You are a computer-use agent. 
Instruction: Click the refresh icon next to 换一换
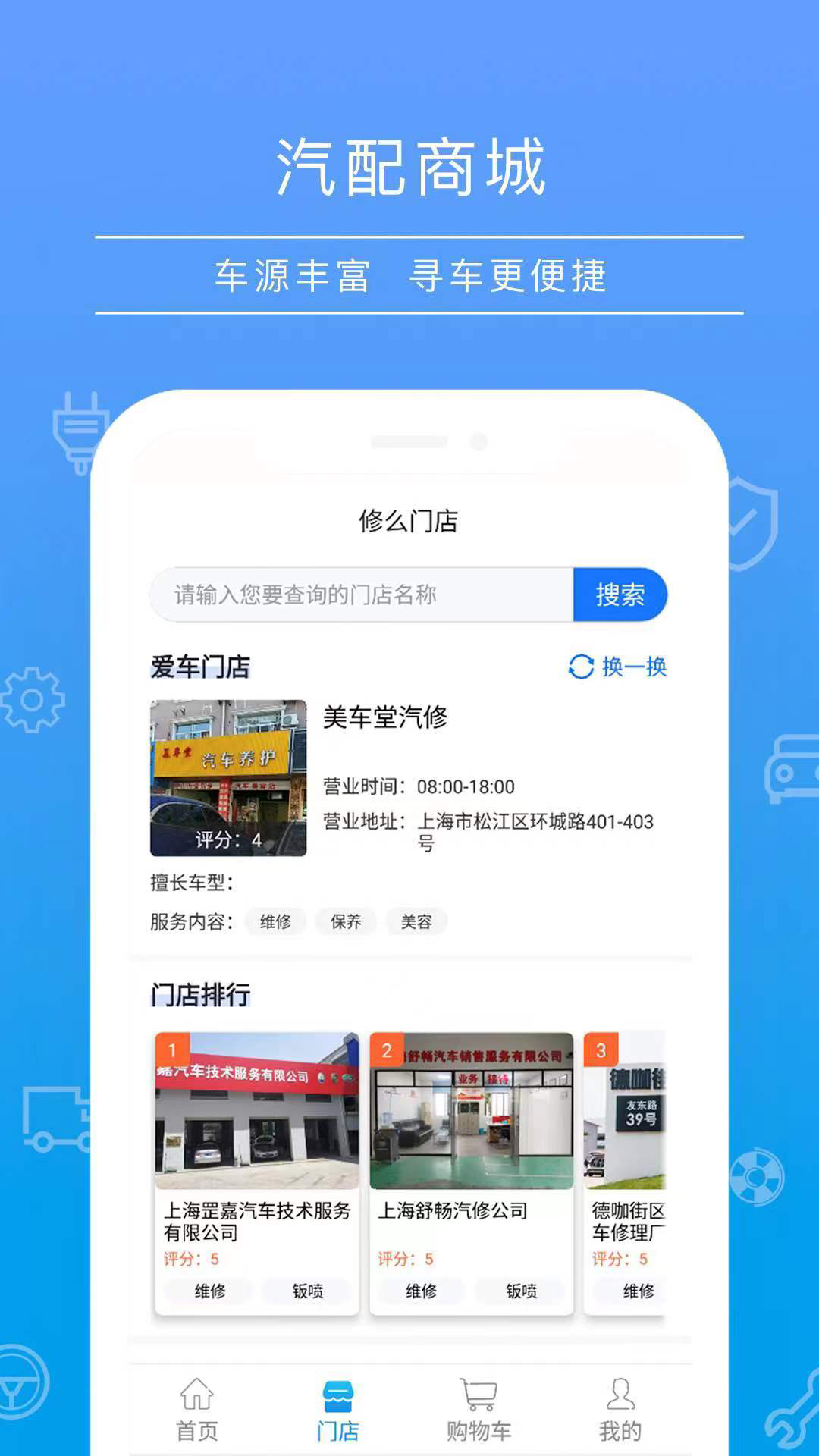tap(579, 669)
